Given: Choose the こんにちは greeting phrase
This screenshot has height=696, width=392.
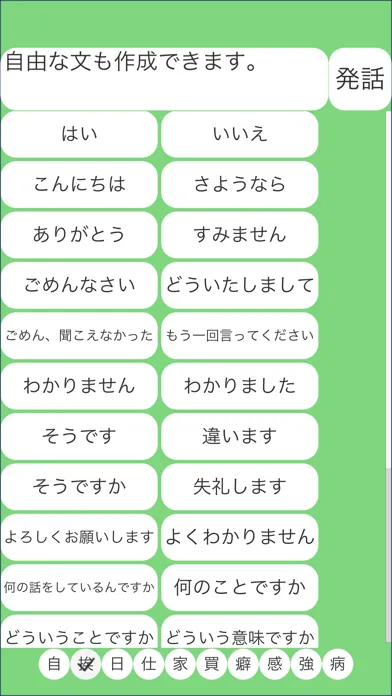Looking at the screenshot, I should [79, 185].
